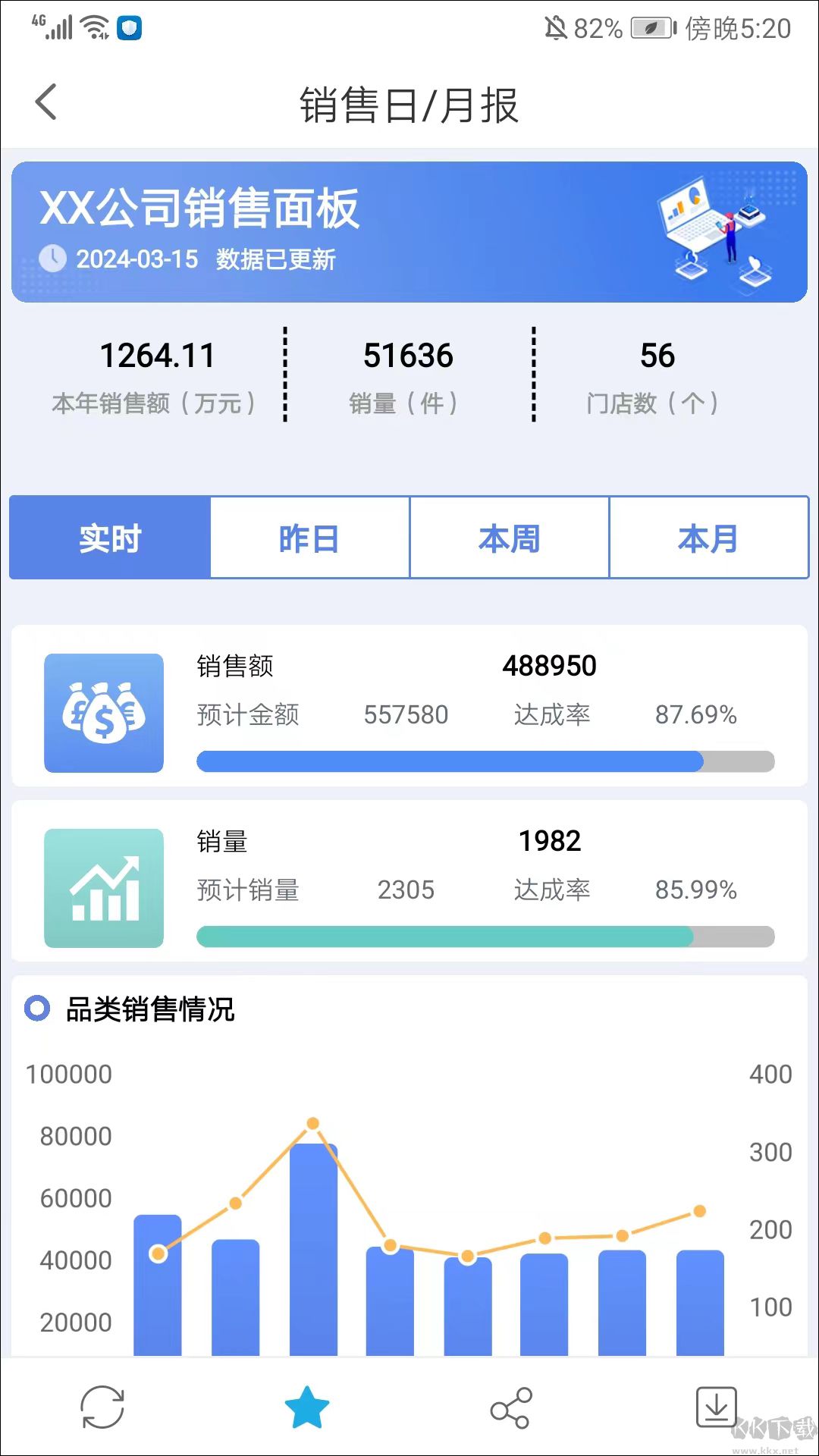Tap the 本年销售额 statistic value
Viewport: 819px width, 1456px height.
[x=158, y=354]
